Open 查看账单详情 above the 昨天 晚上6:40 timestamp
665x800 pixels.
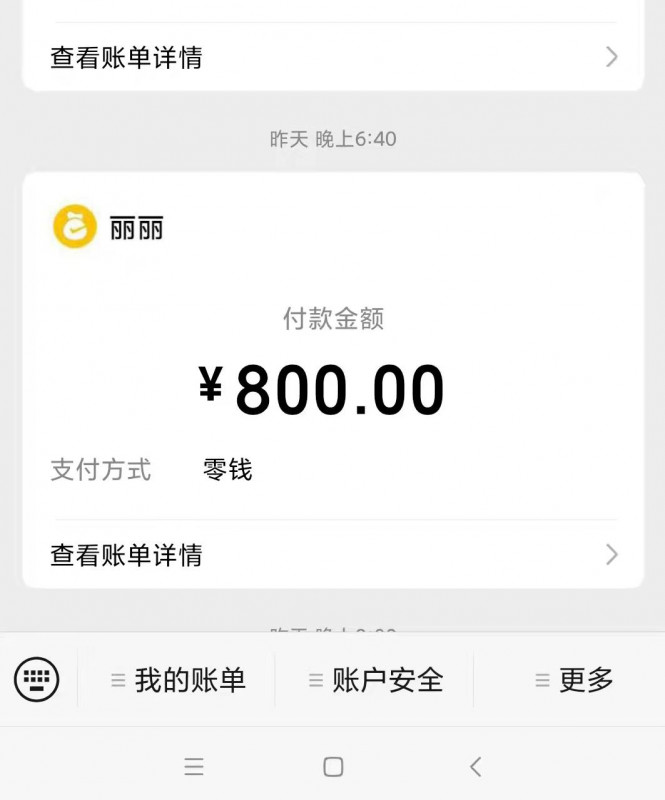pos(332,57)
